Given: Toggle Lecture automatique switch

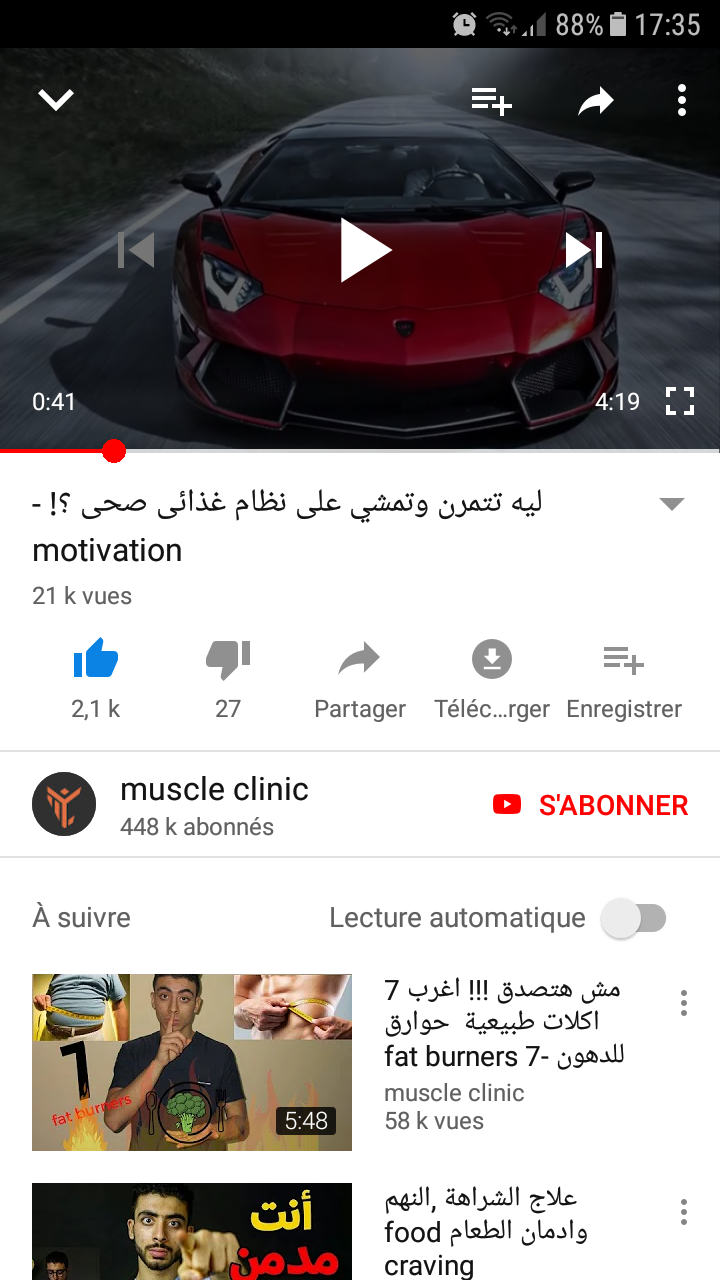Looking at the screenshot, I should (634, 918).
